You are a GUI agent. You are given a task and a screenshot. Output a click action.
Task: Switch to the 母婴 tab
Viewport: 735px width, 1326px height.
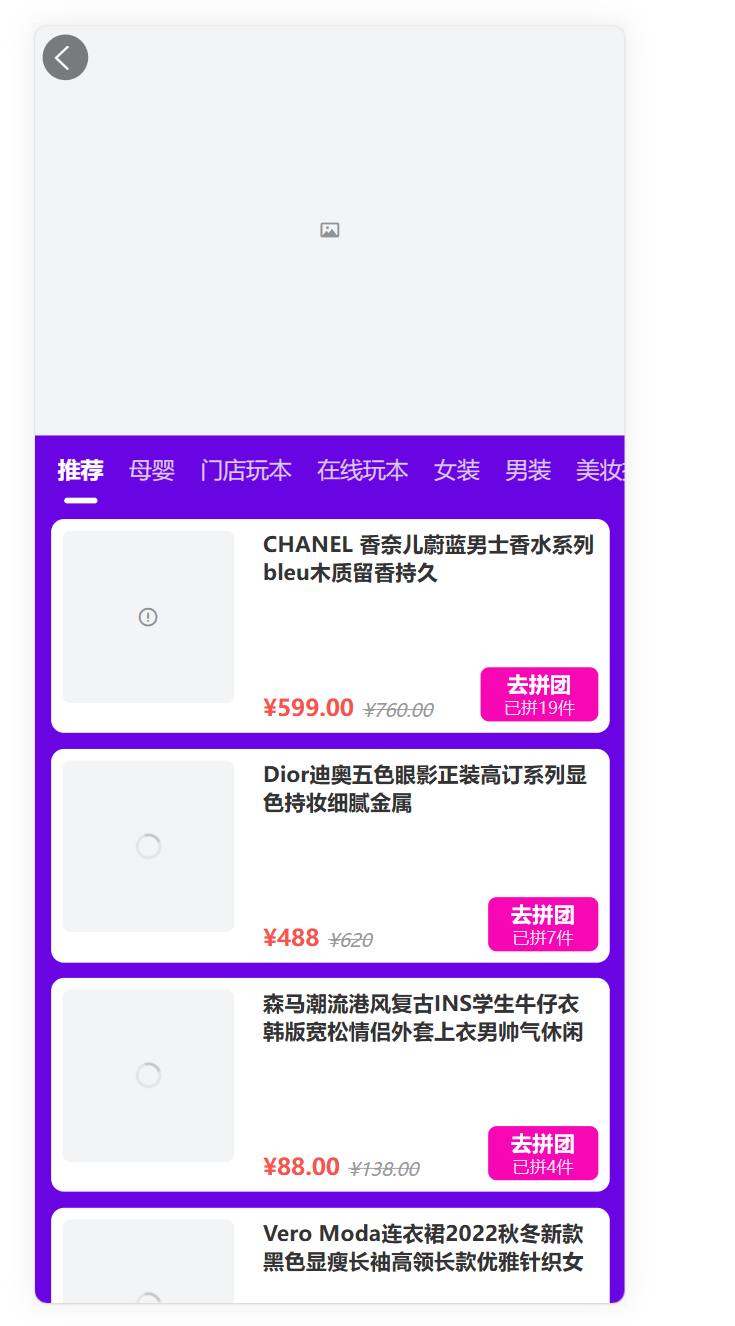click(152, 470)
